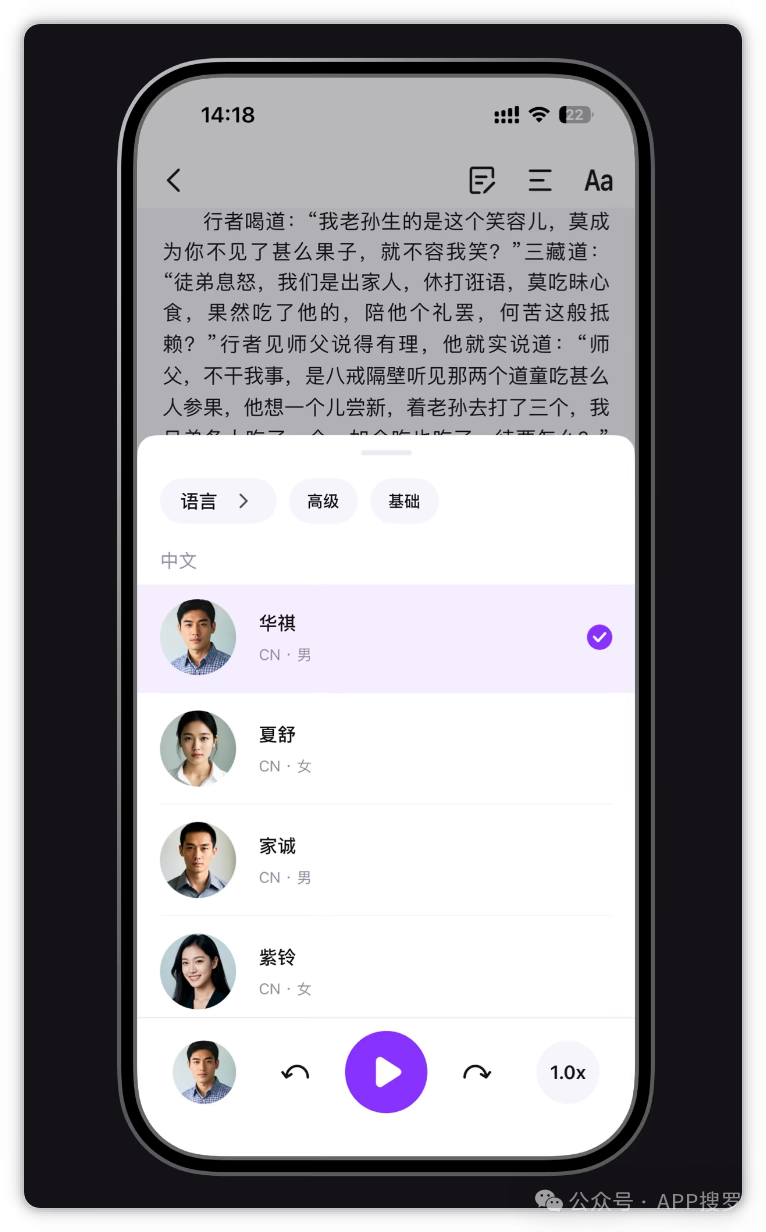766x1232 pixels.
Task: Open the table of contents icon
Action: point(540,180)
